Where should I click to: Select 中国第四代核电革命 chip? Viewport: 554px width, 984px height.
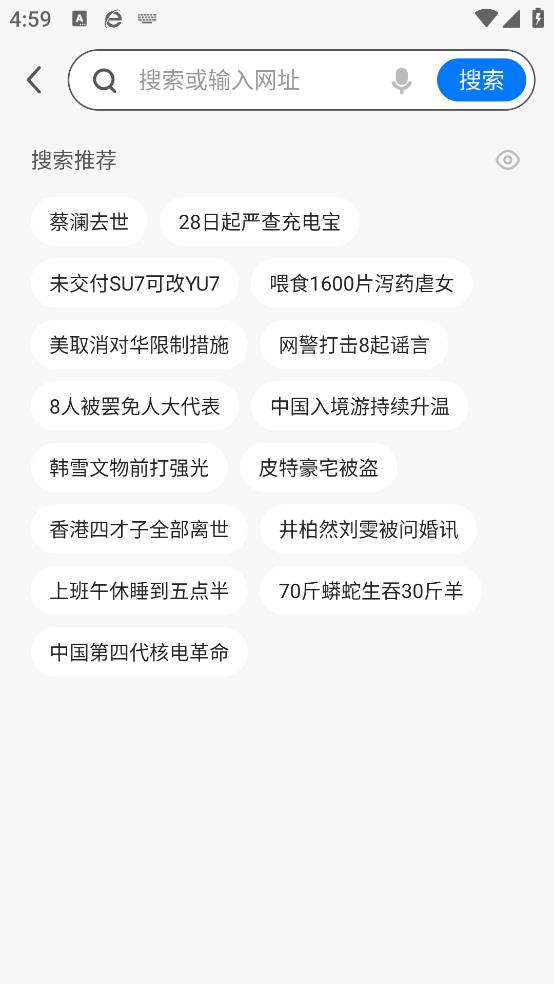[139, 652]
